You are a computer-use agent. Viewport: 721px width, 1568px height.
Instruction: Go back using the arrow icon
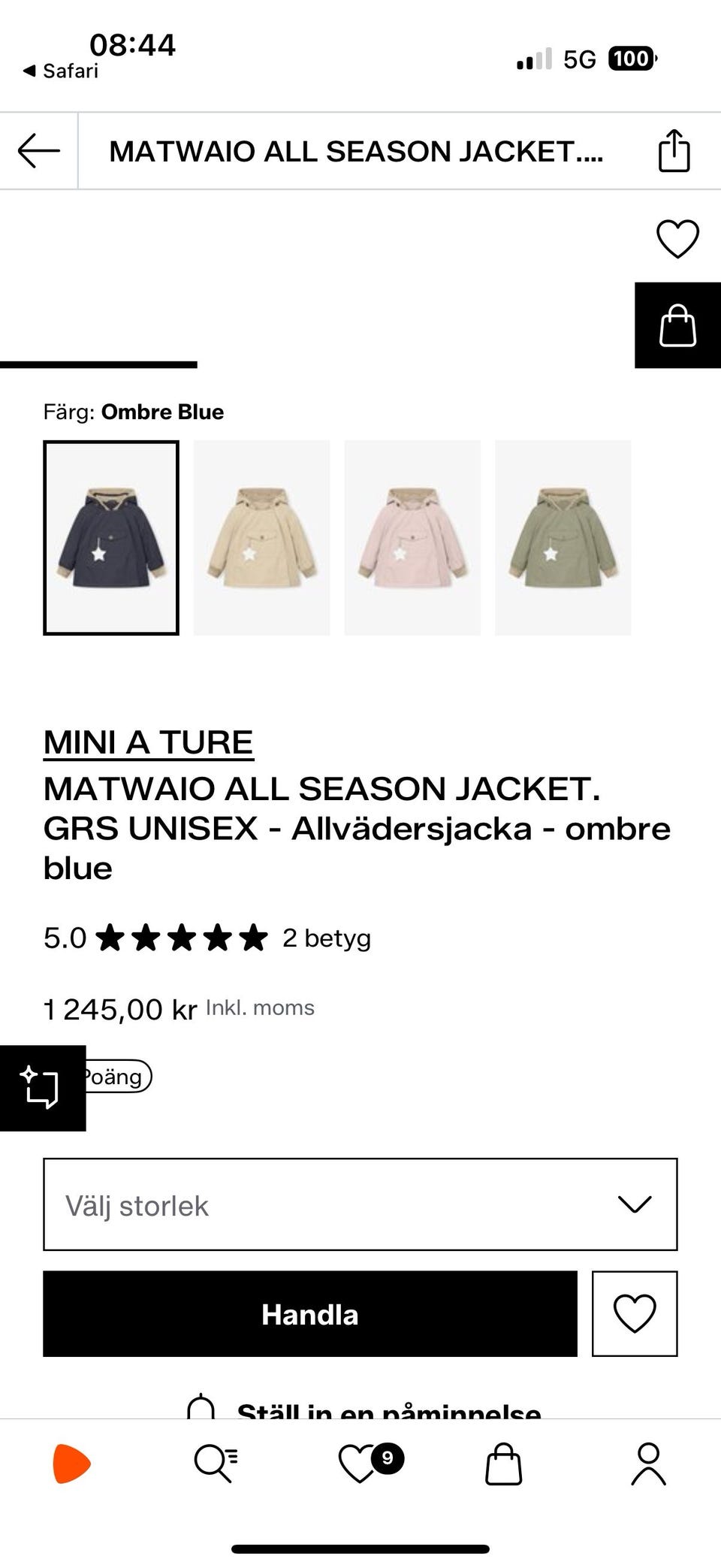click(39, 150)
